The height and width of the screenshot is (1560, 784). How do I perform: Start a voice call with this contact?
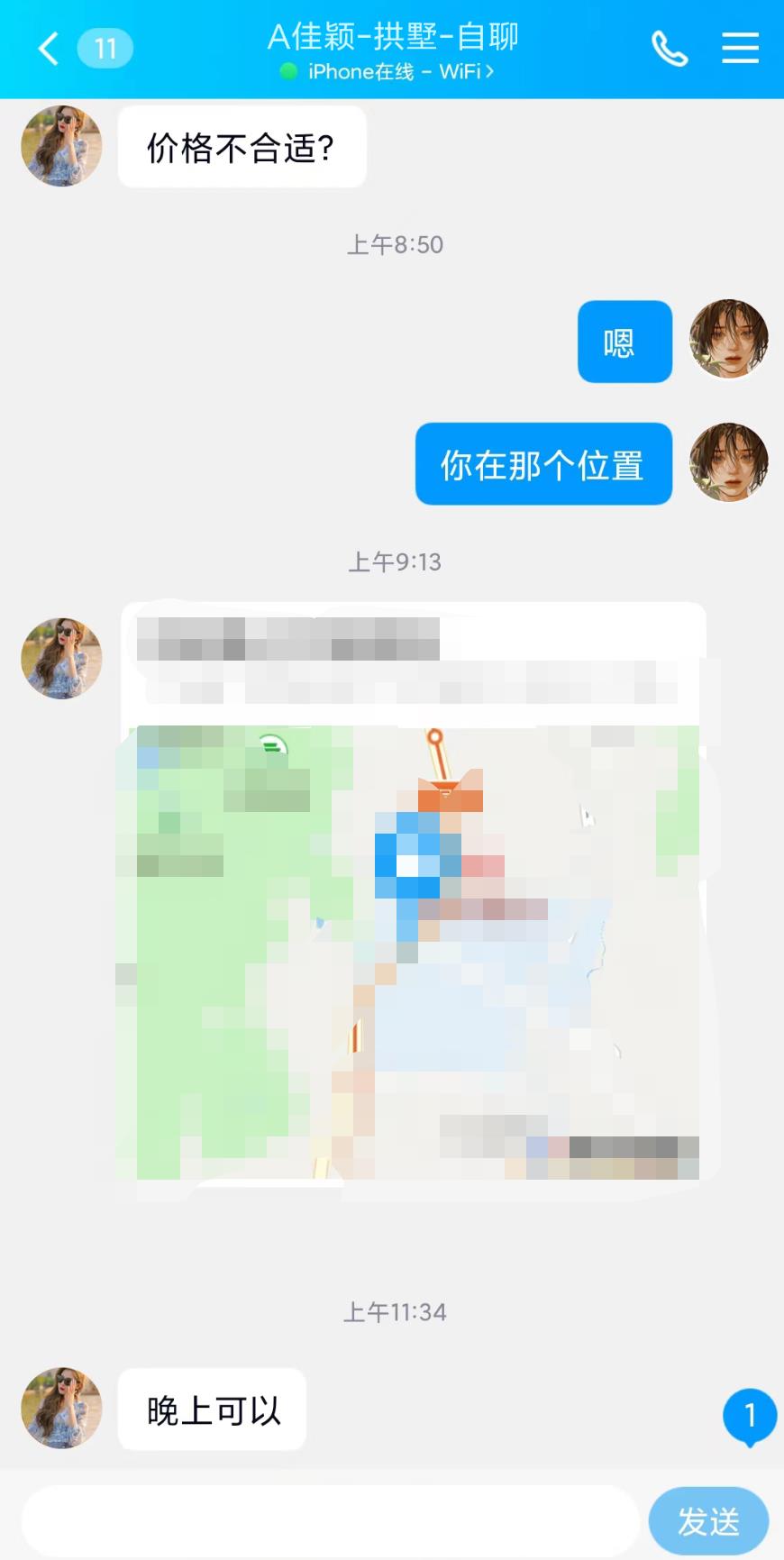670,49
